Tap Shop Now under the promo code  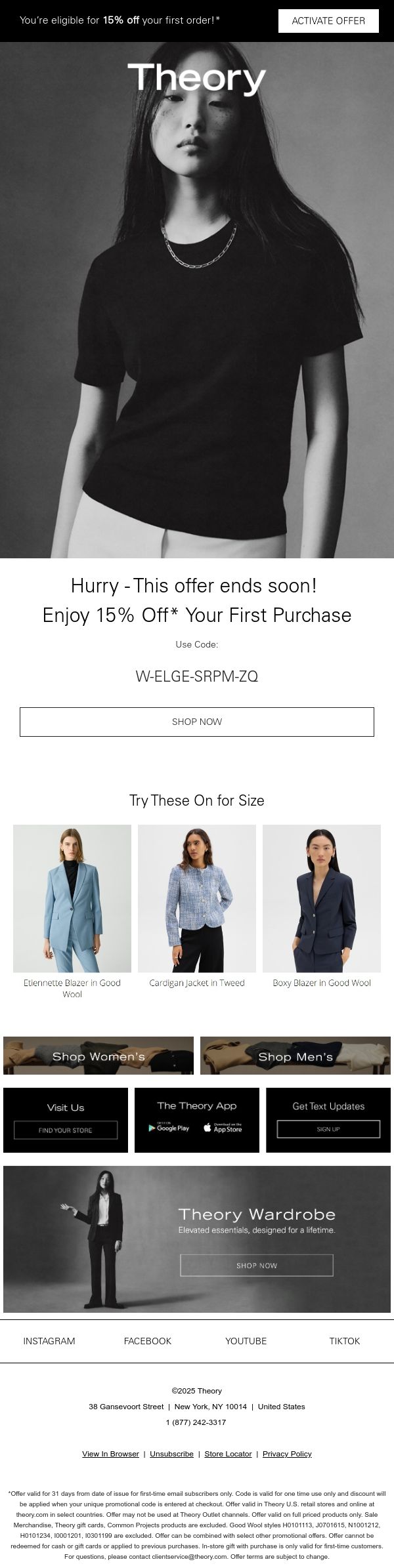[197, 722]
